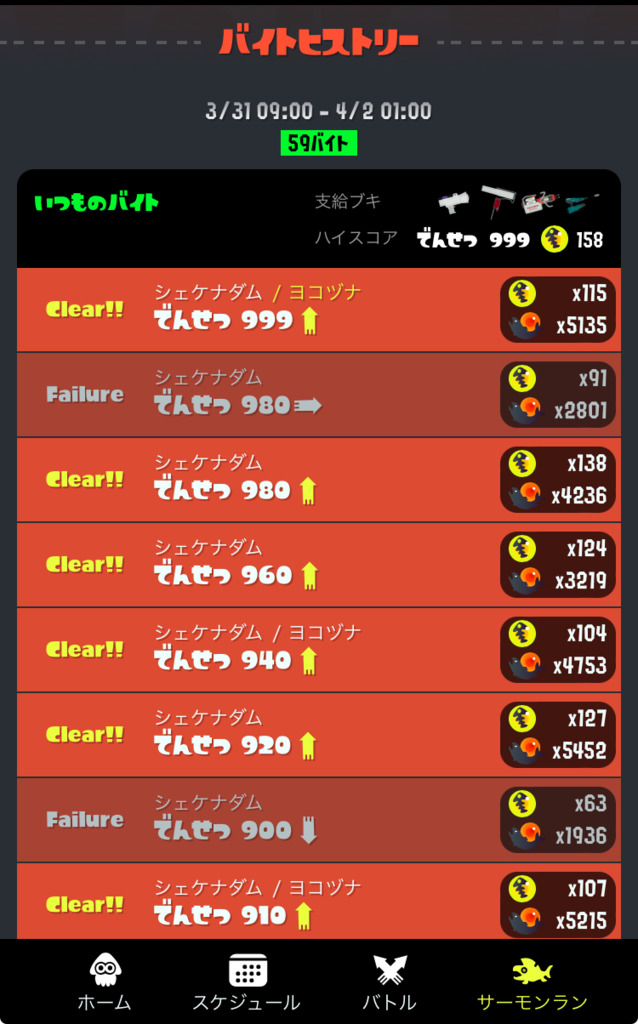Open the cleared でんせつ 940 shift
Viewport: 638px width, 1024px height.
click(x=318, y=649)
